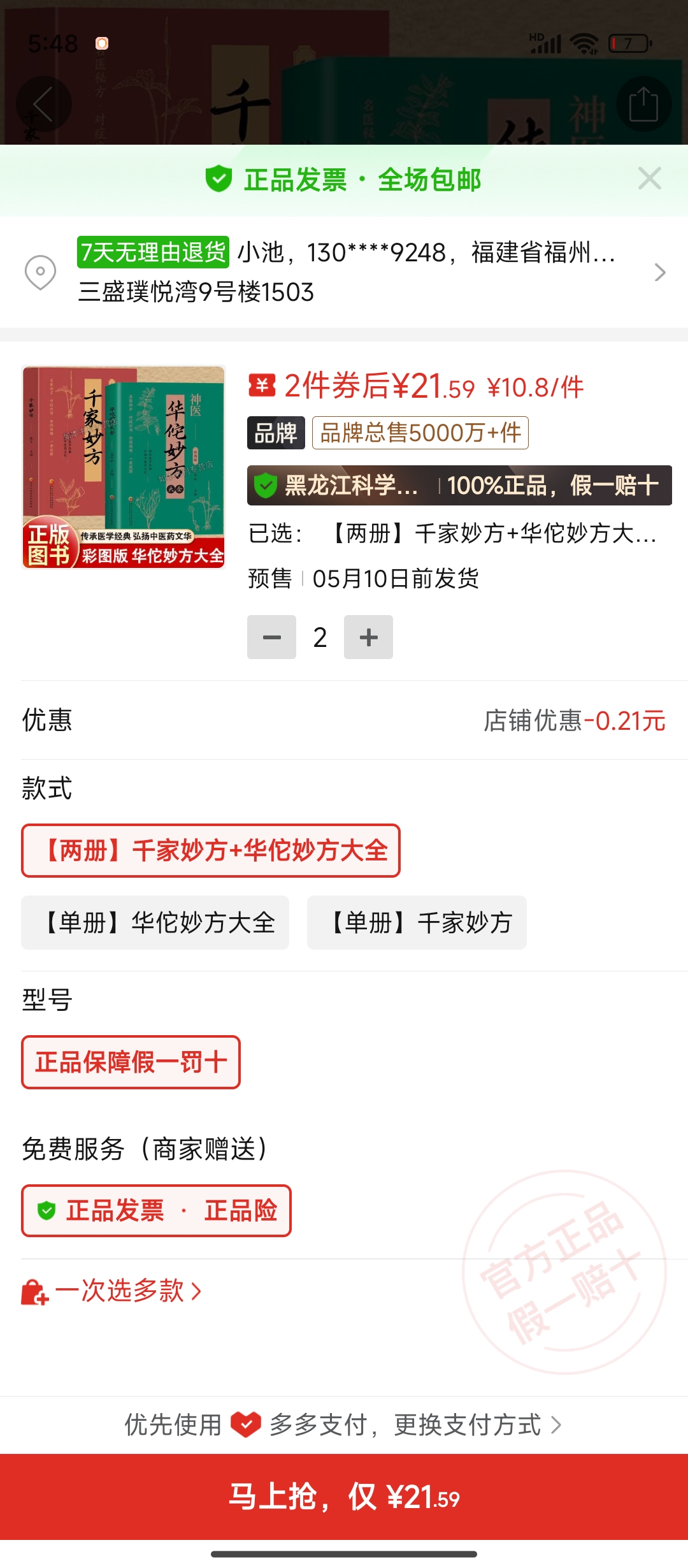Image resolution: width=688 pixels, height=1568 pixels.
Task: Open the 黑龙江科学 100%正品 guarantee banner
Action: click(459, 485)
